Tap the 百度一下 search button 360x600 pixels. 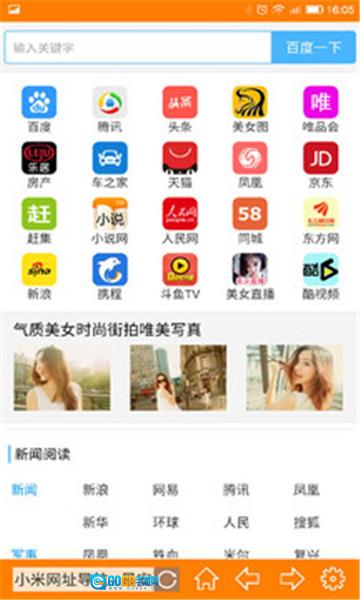coord(313,47)
